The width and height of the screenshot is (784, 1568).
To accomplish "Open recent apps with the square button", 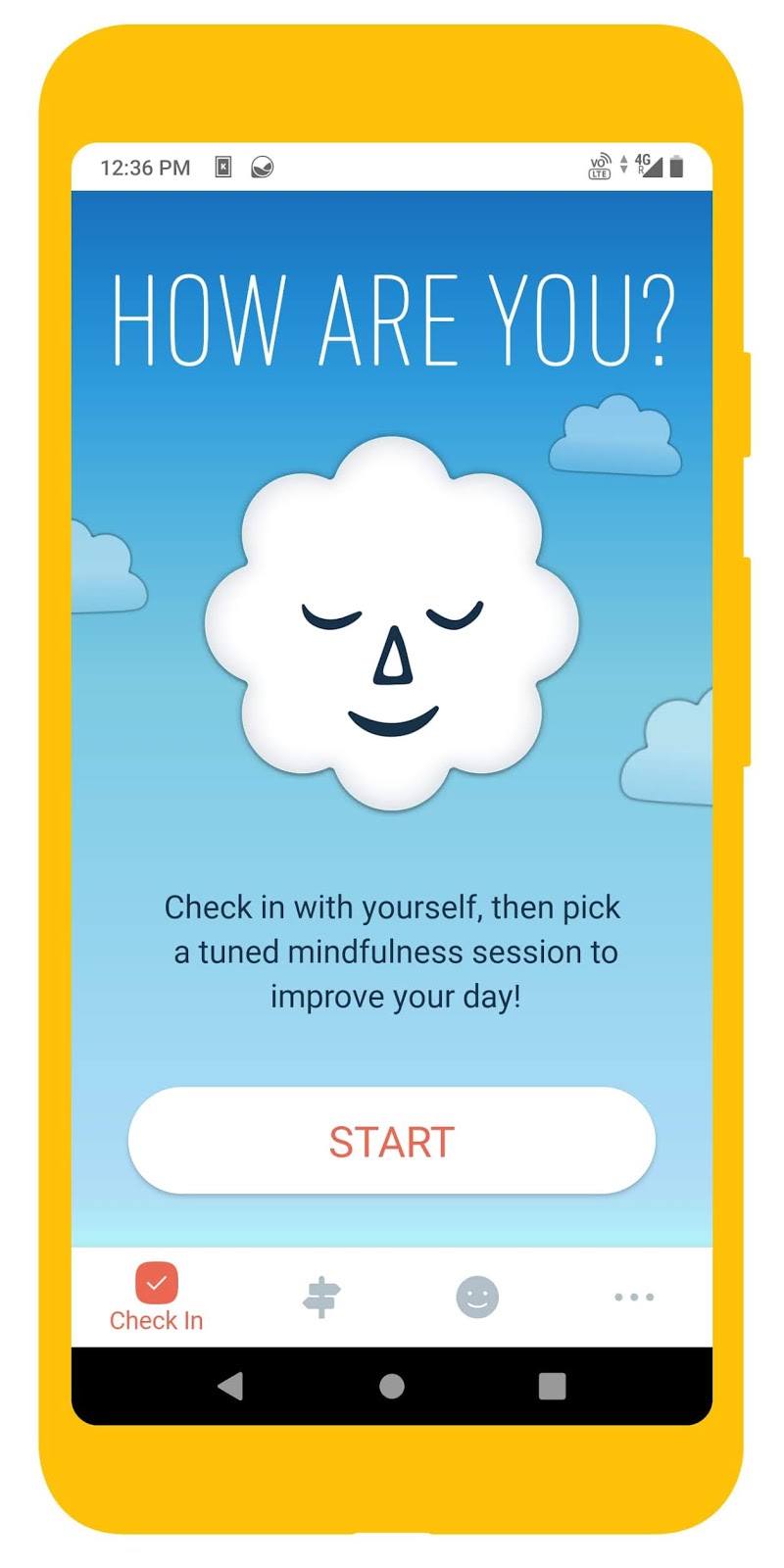I will tap(552, 1386).
